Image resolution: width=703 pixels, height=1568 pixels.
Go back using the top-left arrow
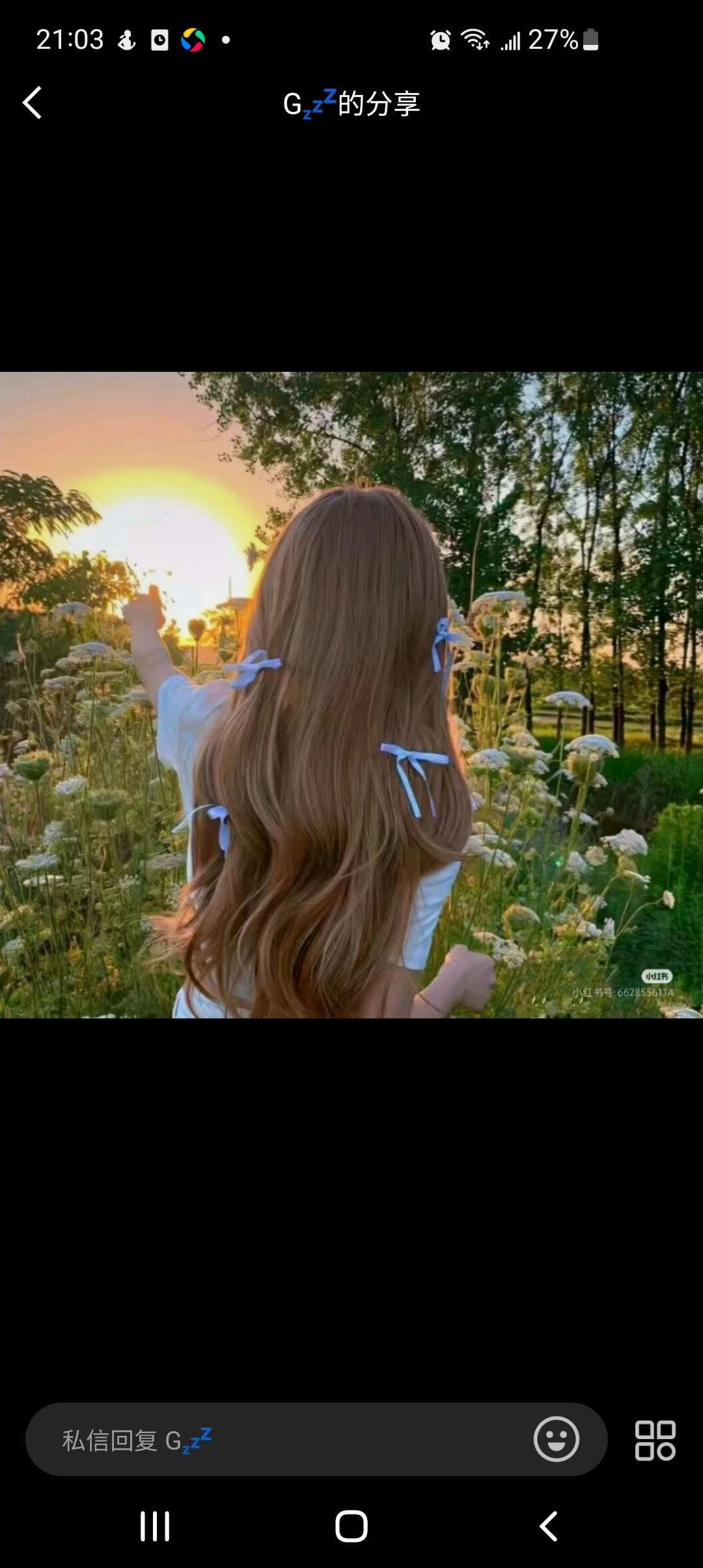[32, 103]
